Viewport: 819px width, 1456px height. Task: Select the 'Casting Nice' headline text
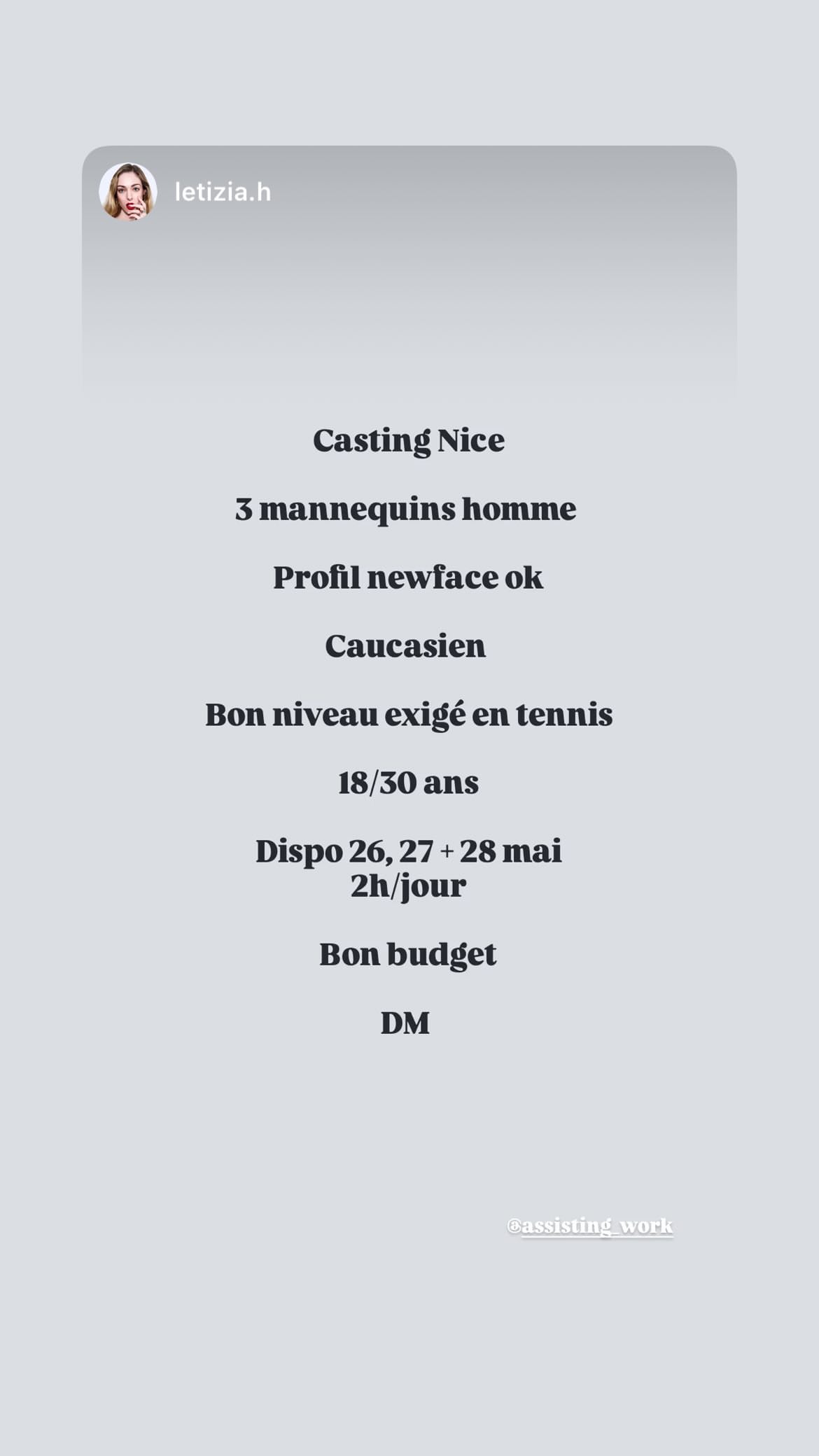tap(409, 440)
